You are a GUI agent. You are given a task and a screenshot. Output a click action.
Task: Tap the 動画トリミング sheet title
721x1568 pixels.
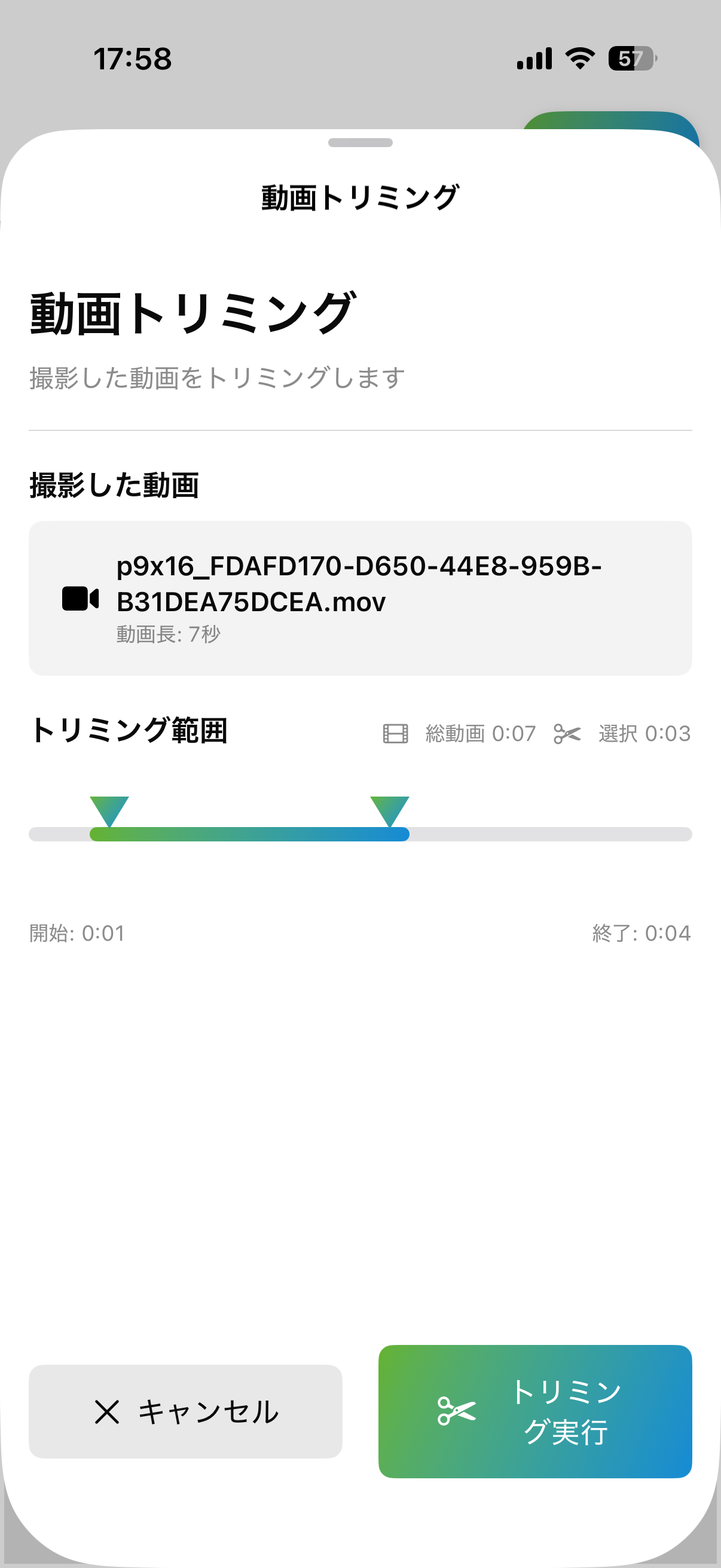pyautogui.click(x=360, y=195)
